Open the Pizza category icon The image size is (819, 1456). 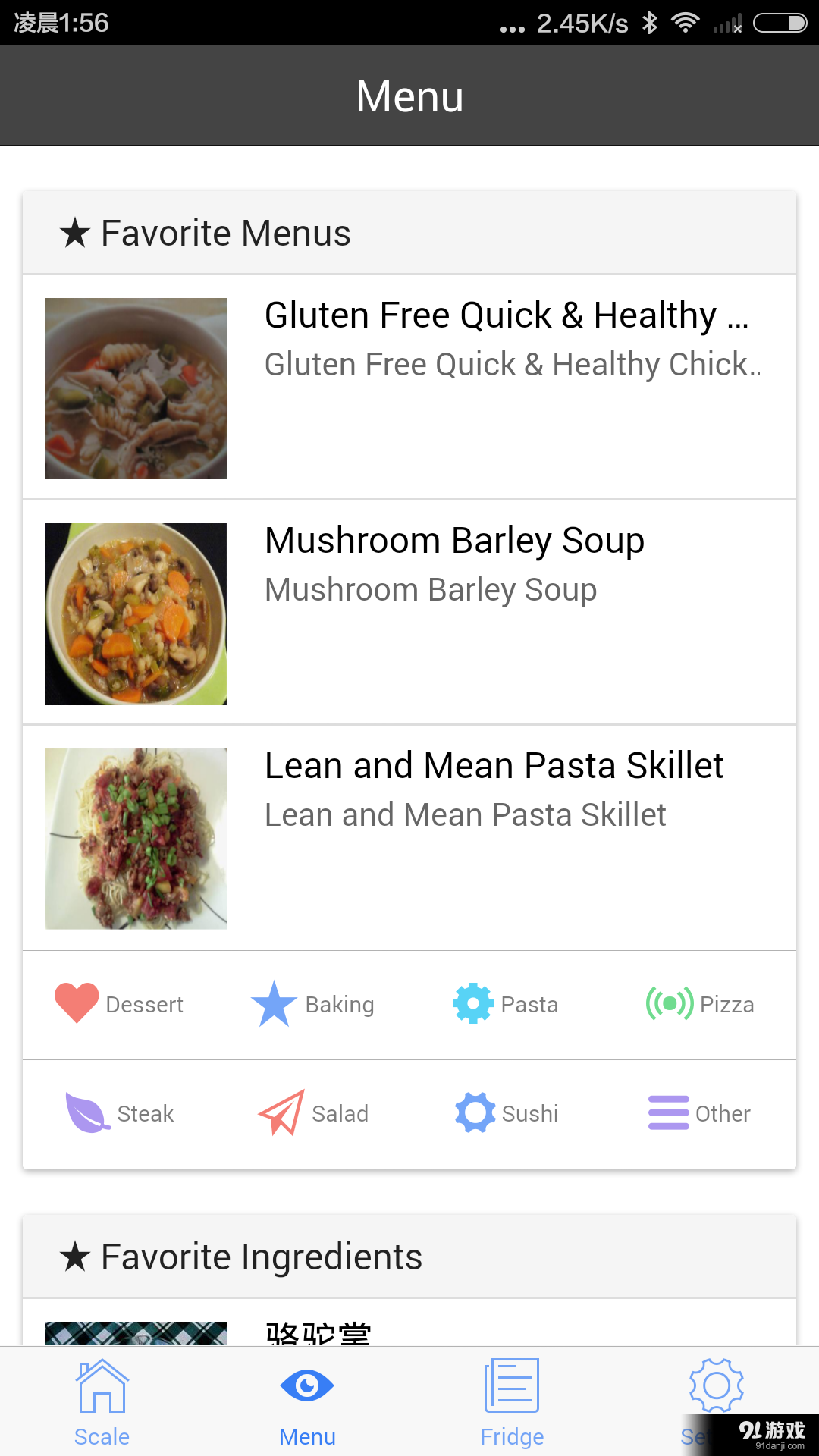point(669,1003)
